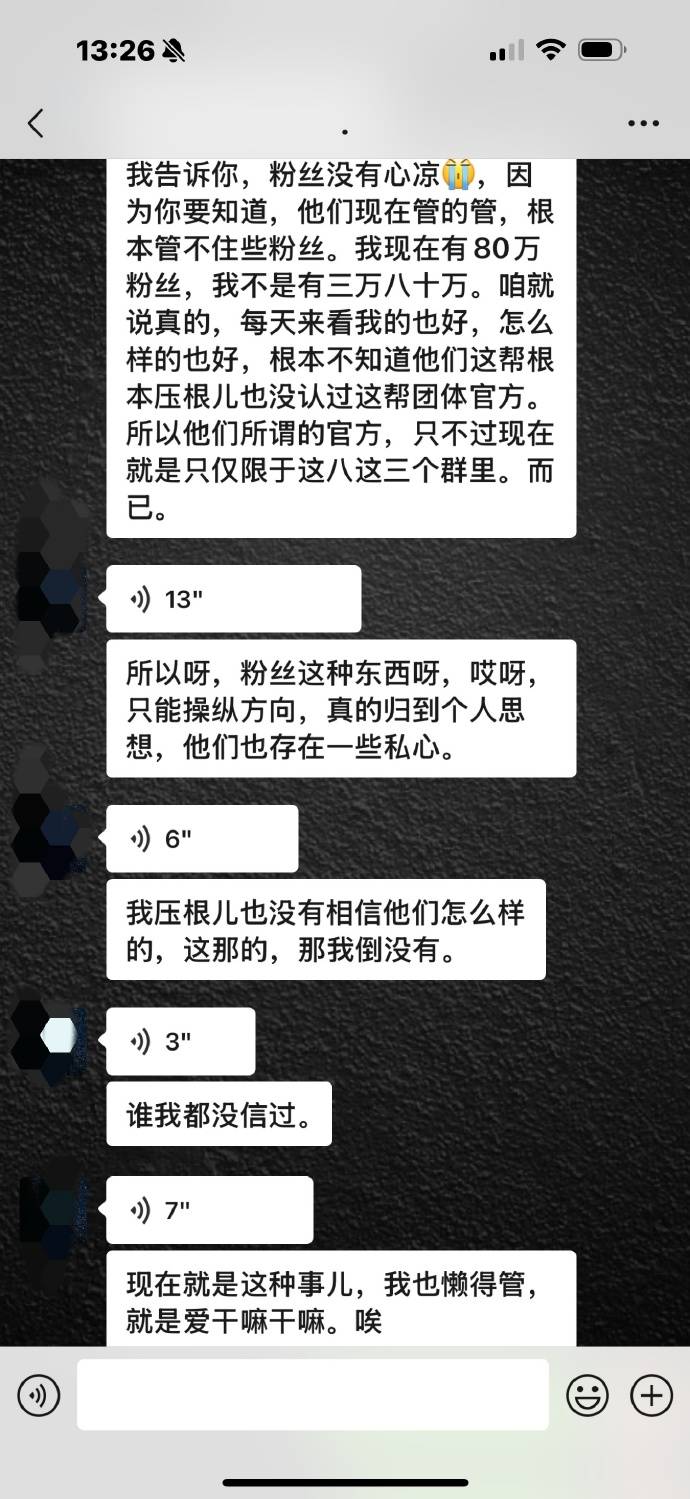The image size is (690, 1499).
Task: Play the 3-second voice message
Action: (x=180, y=1041)
